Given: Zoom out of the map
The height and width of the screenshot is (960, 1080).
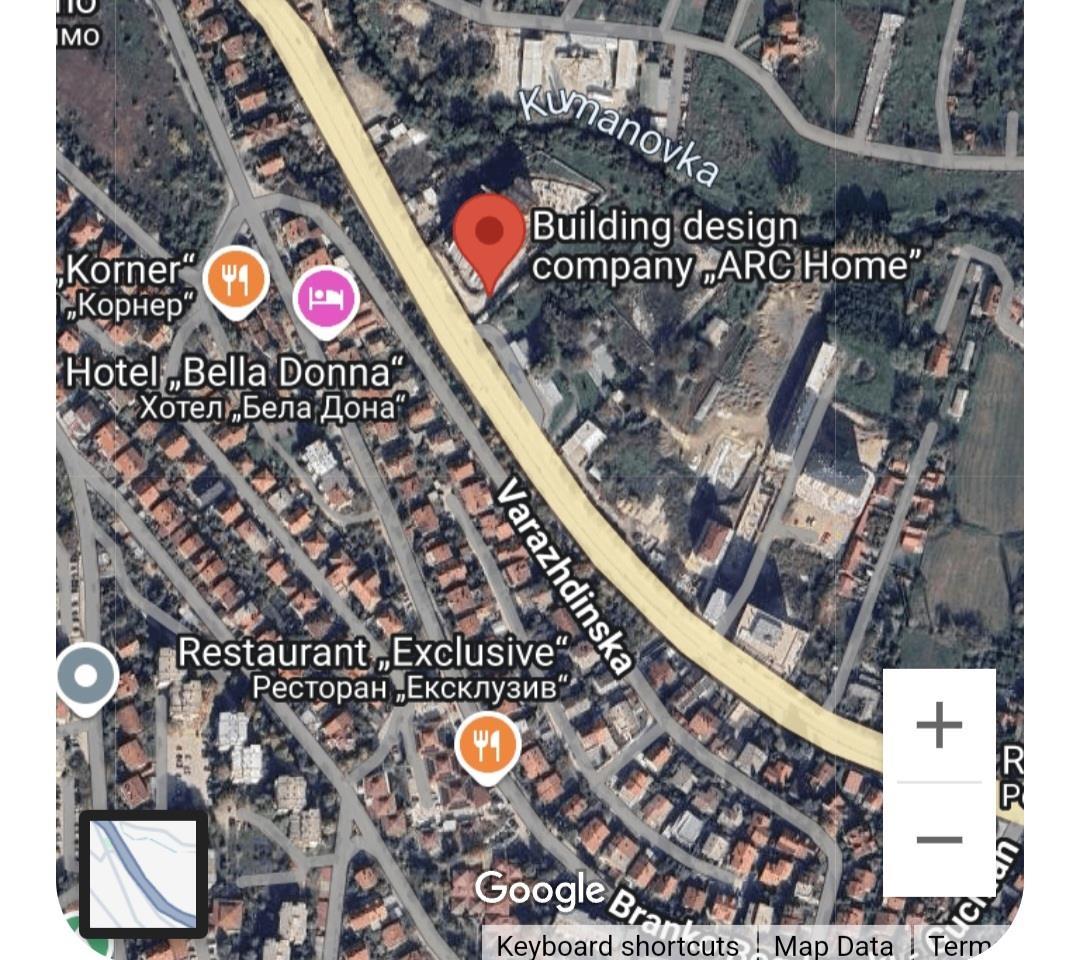Looking at the screenshot, I should [x=938, y=839].
